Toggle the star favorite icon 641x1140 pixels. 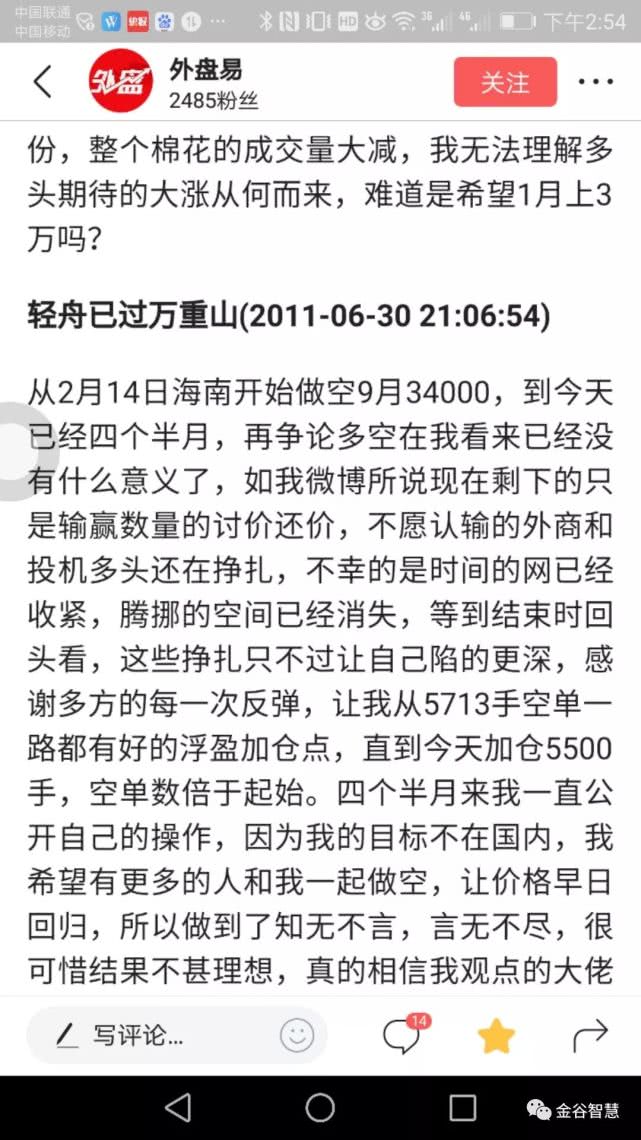[x=496, y=1035]
